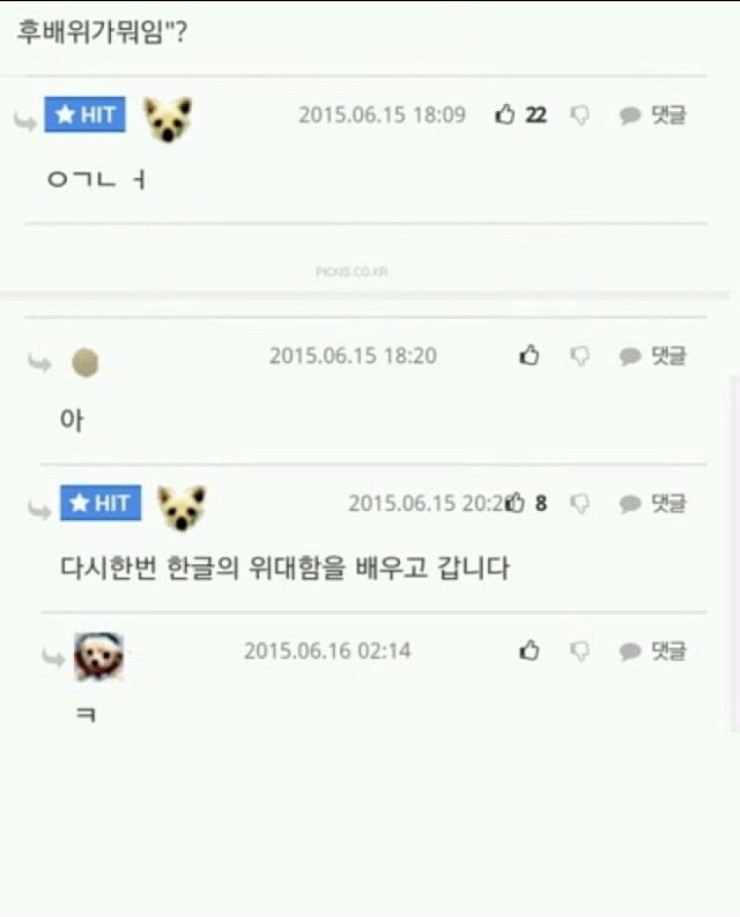Dislike the 2015.06.15 18:09 comment
740x917 pixels.
coord(580,116)
